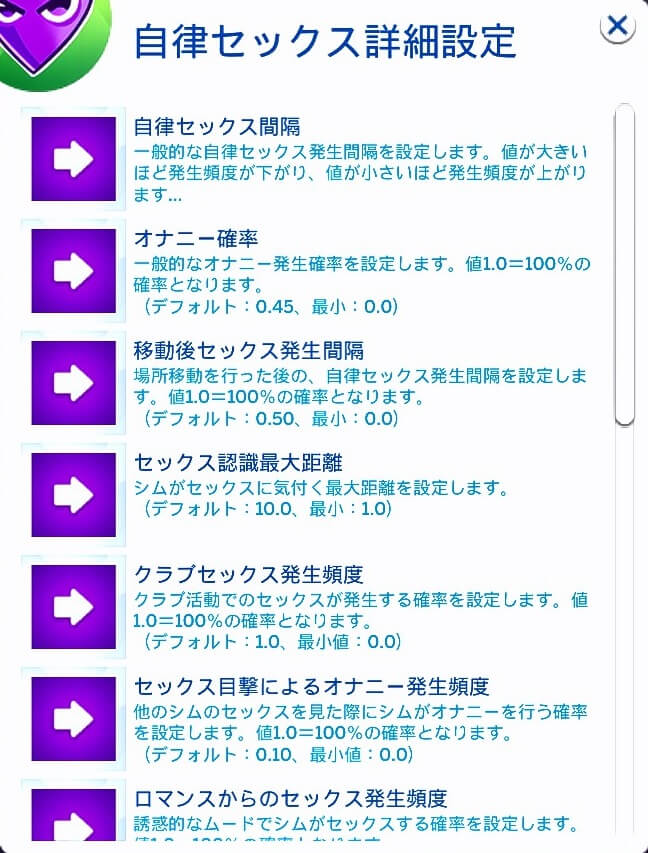
Task: Open the ロマンスからのセックス発生頻度 setting
Action: point(74,818)
